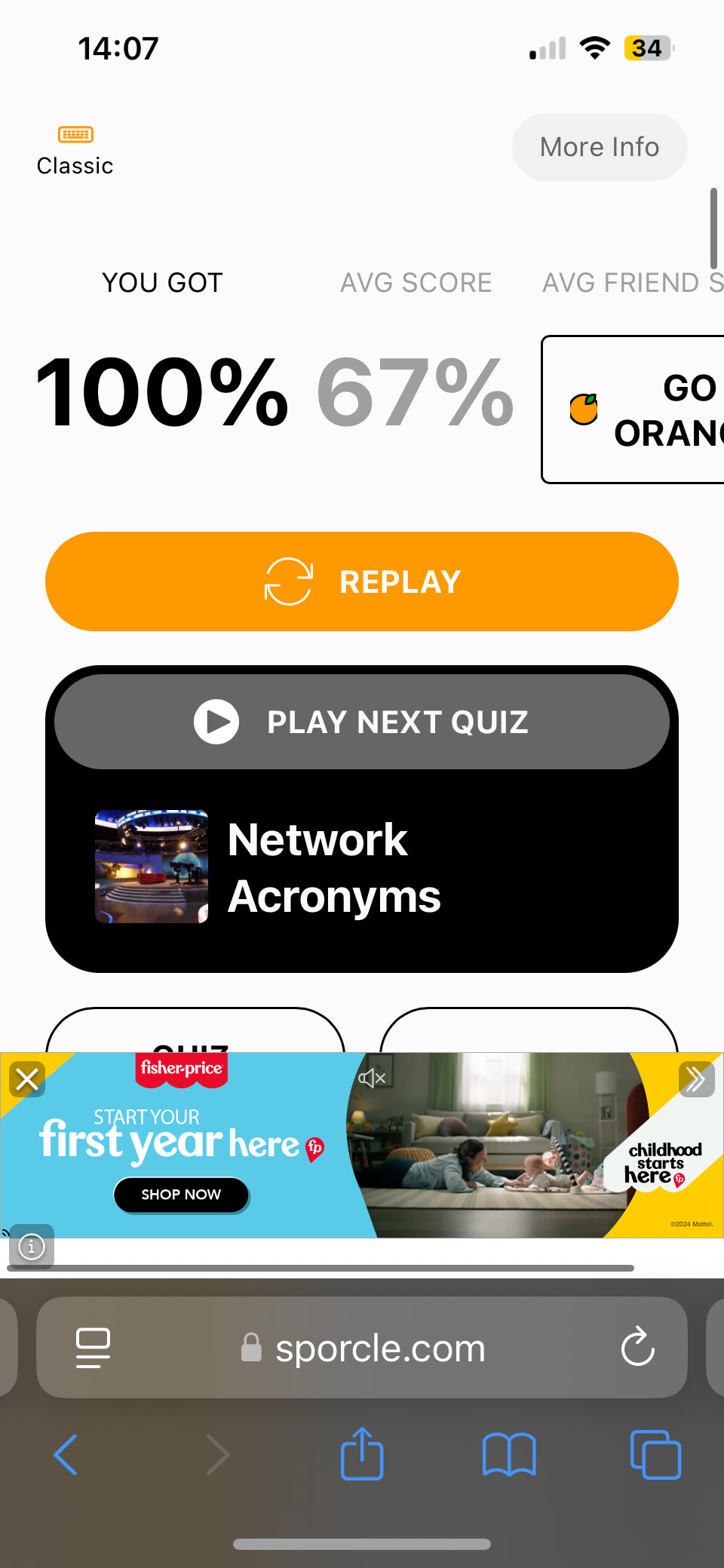Share this page

362,1453
